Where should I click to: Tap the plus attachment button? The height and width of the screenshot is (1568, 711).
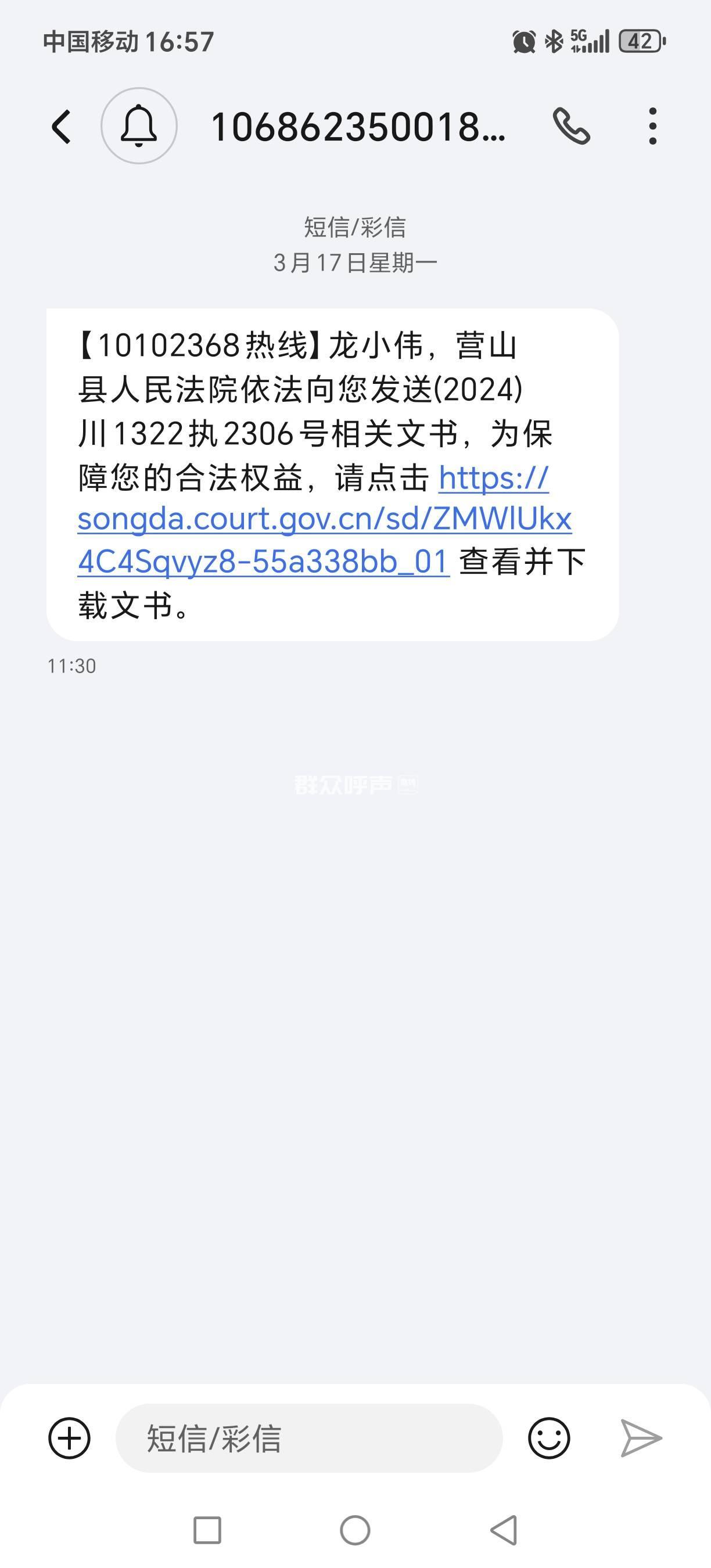69,1438
